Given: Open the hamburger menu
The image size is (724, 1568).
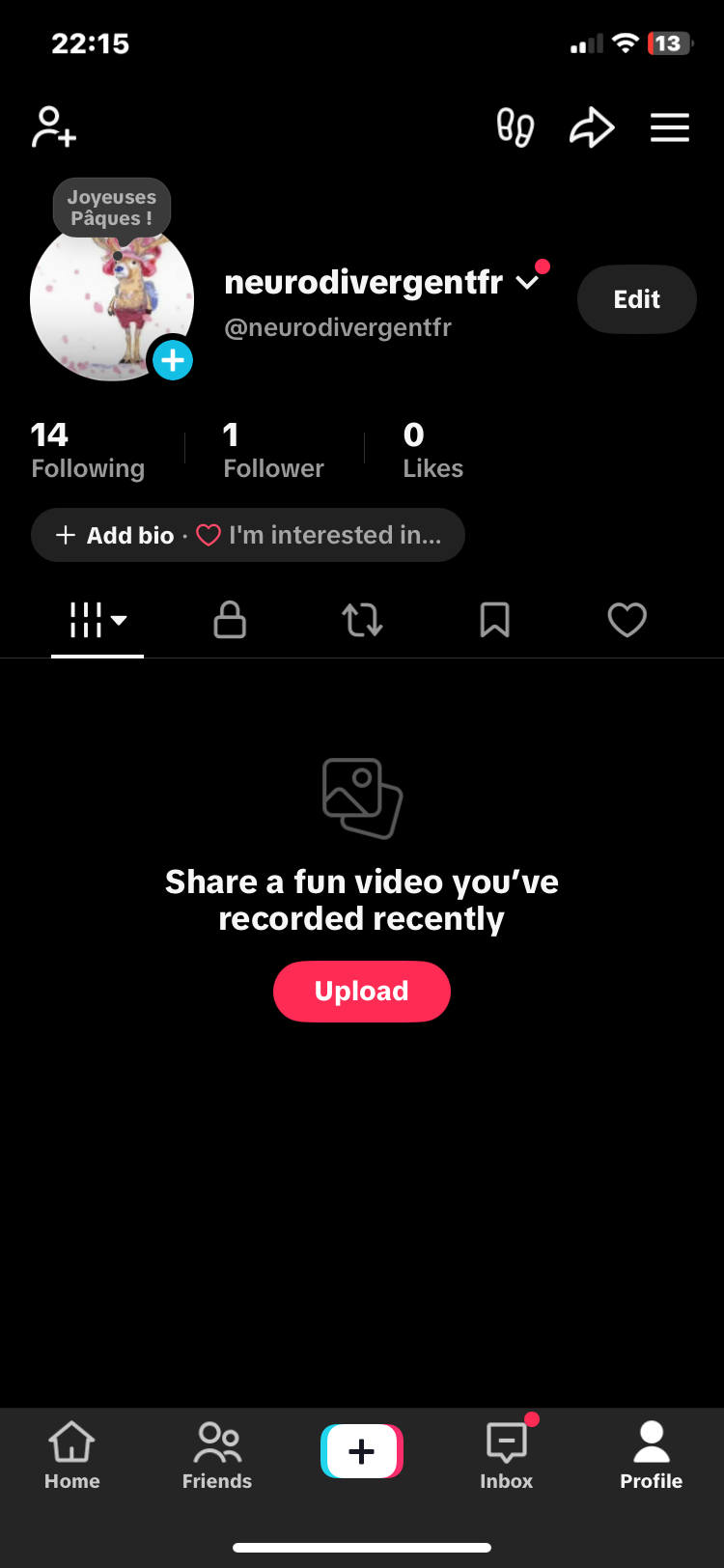Looking at the screenshot, I should [x=669, y=127].
